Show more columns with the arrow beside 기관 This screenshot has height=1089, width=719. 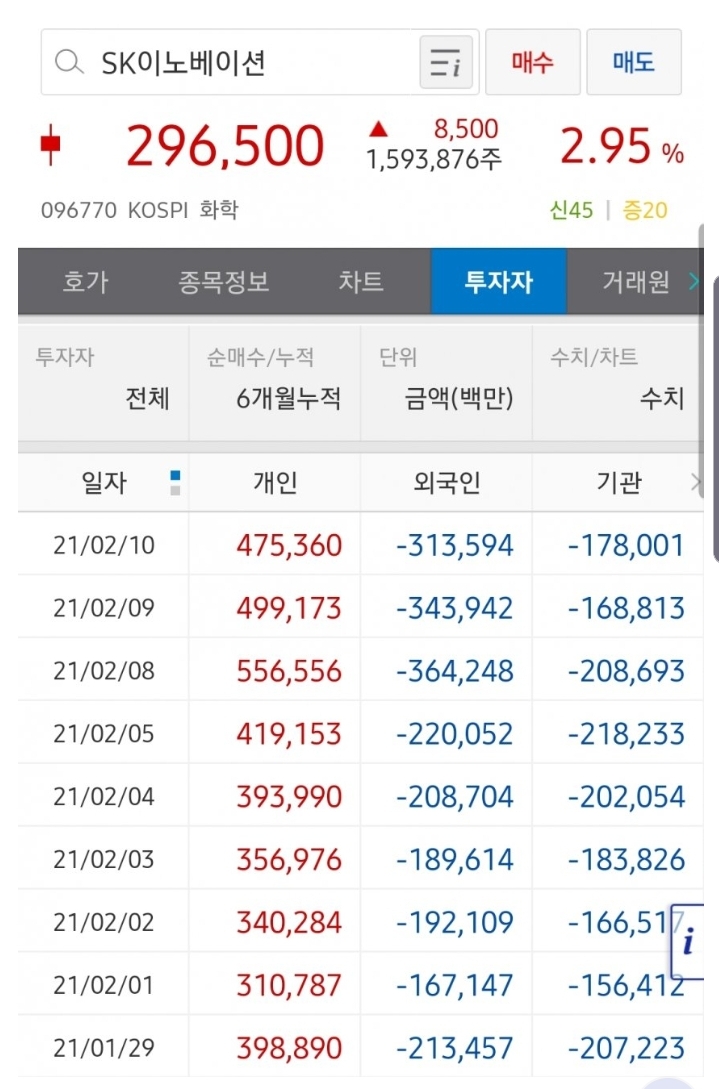[x=696, y=483]
